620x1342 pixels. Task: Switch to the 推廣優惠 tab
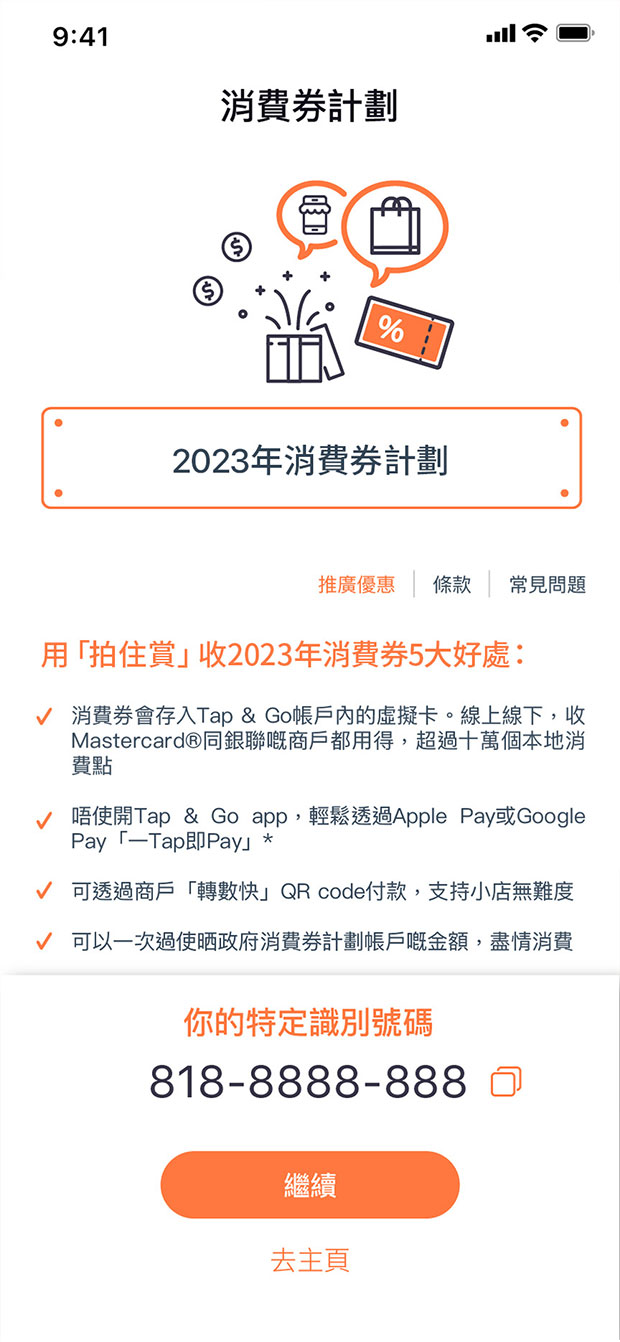click(x=356, y=585)
